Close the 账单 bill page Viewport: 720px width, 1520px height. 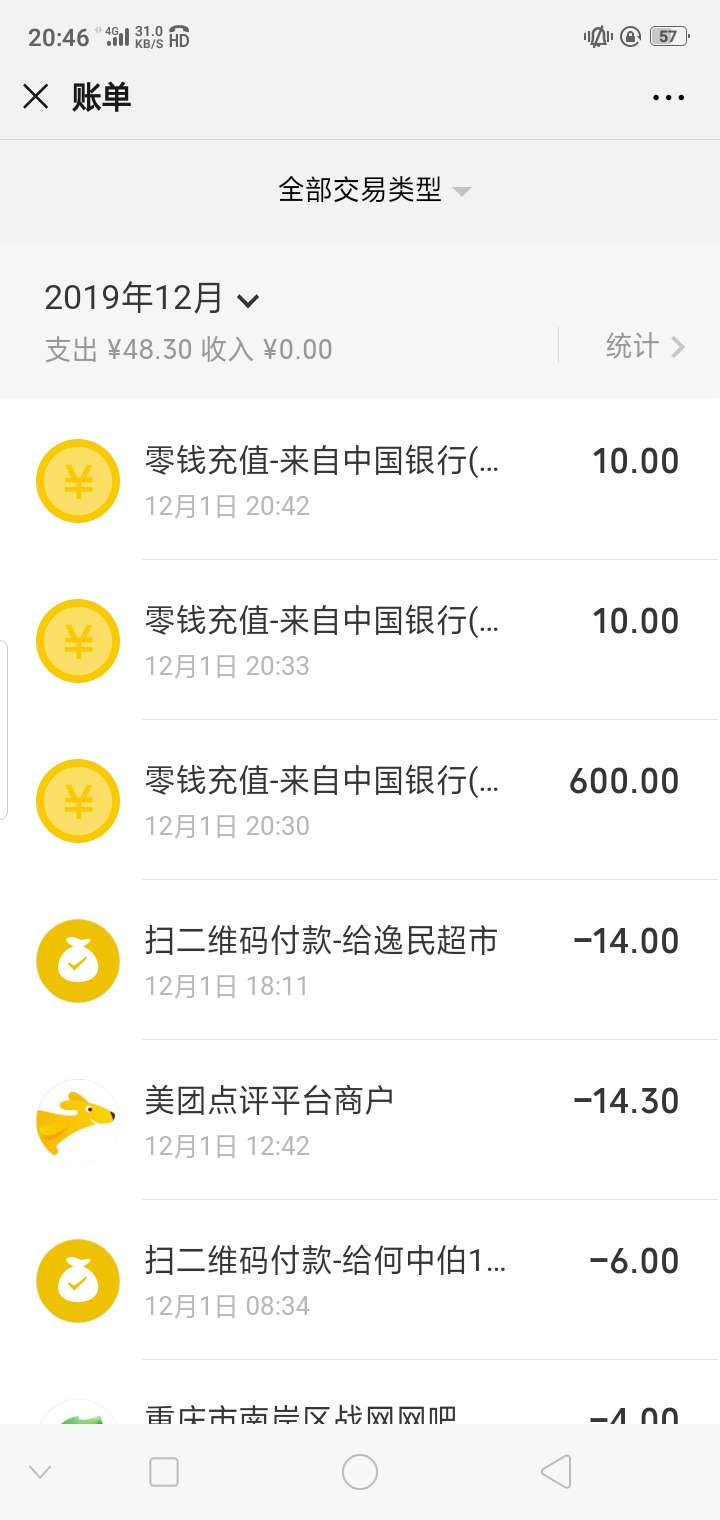(36, 97)
